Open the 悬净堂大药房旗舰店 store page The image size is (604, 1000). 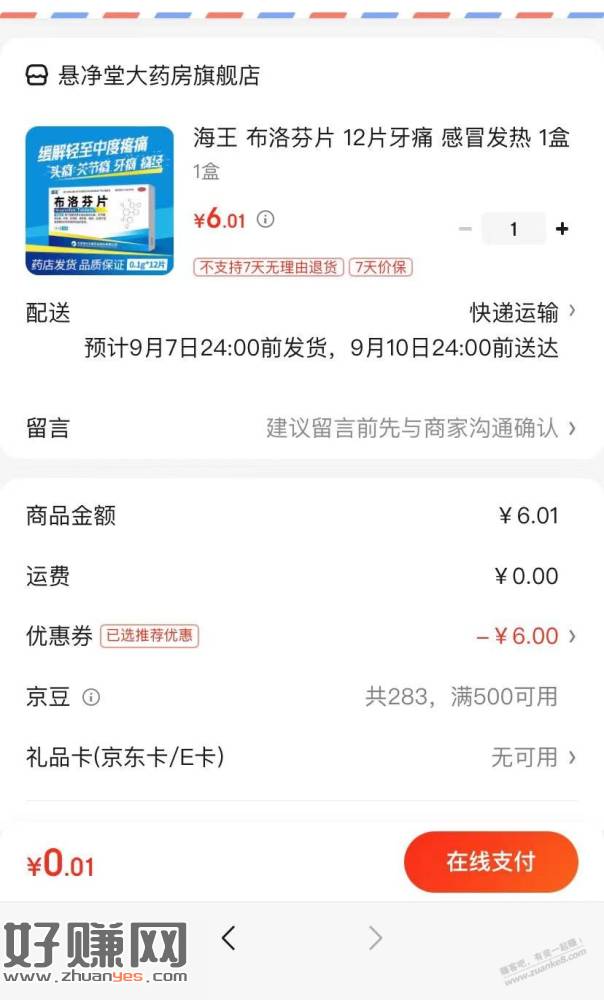pyautogui.click(x=143, y=75)
